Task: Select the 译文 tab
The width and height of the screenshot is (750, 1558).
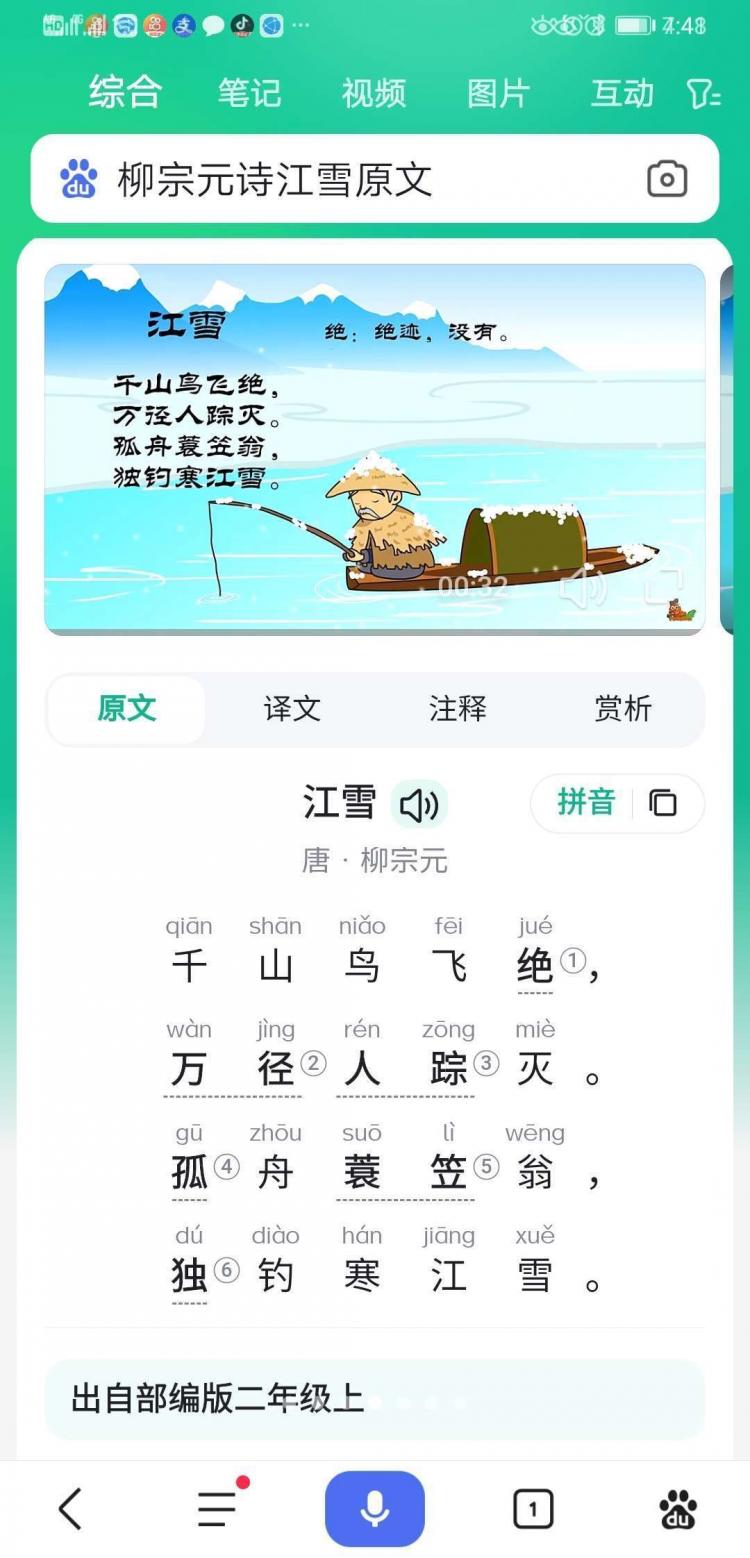Action: click(x=292, y=709)
